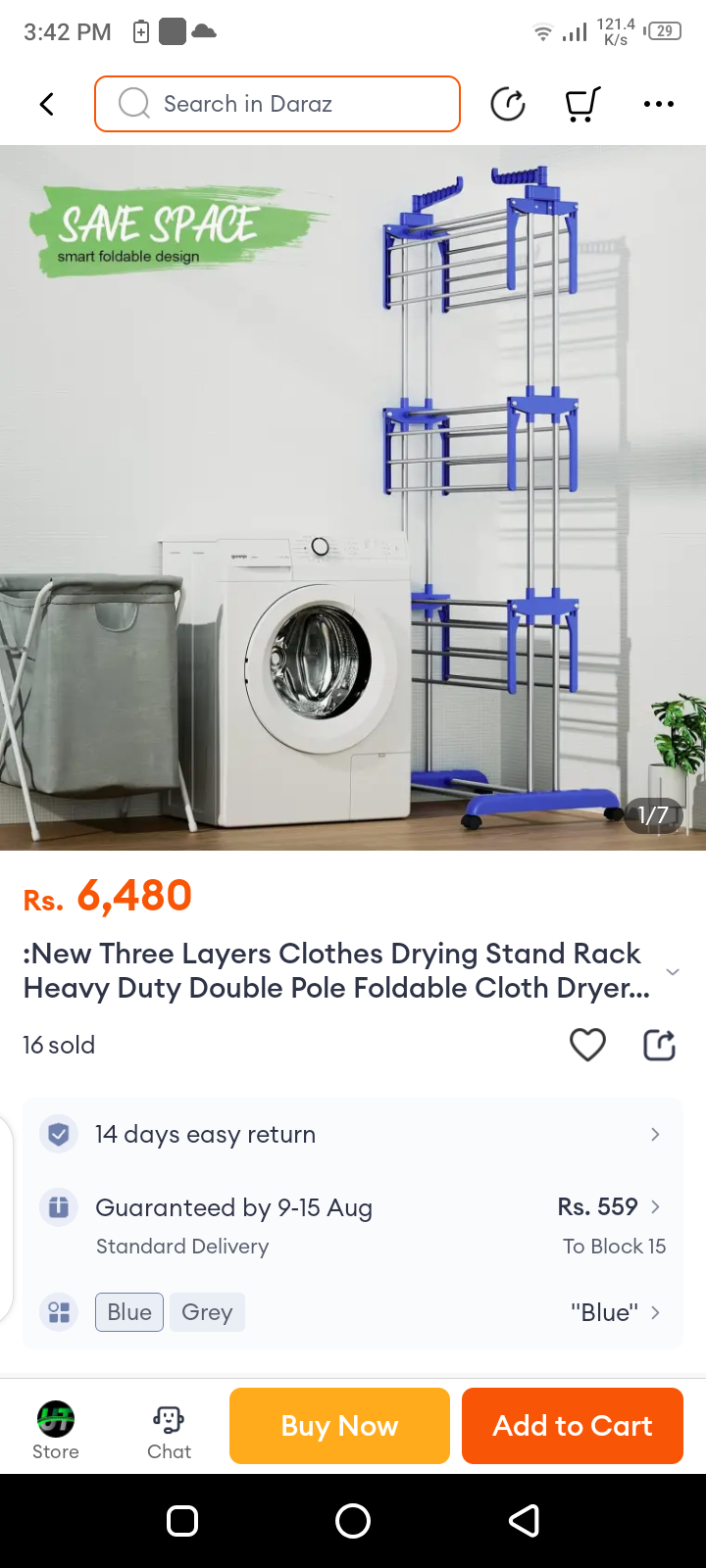Tap Add to Cart
This screenshot has height=1568, width=706.
coord(573,1426)
